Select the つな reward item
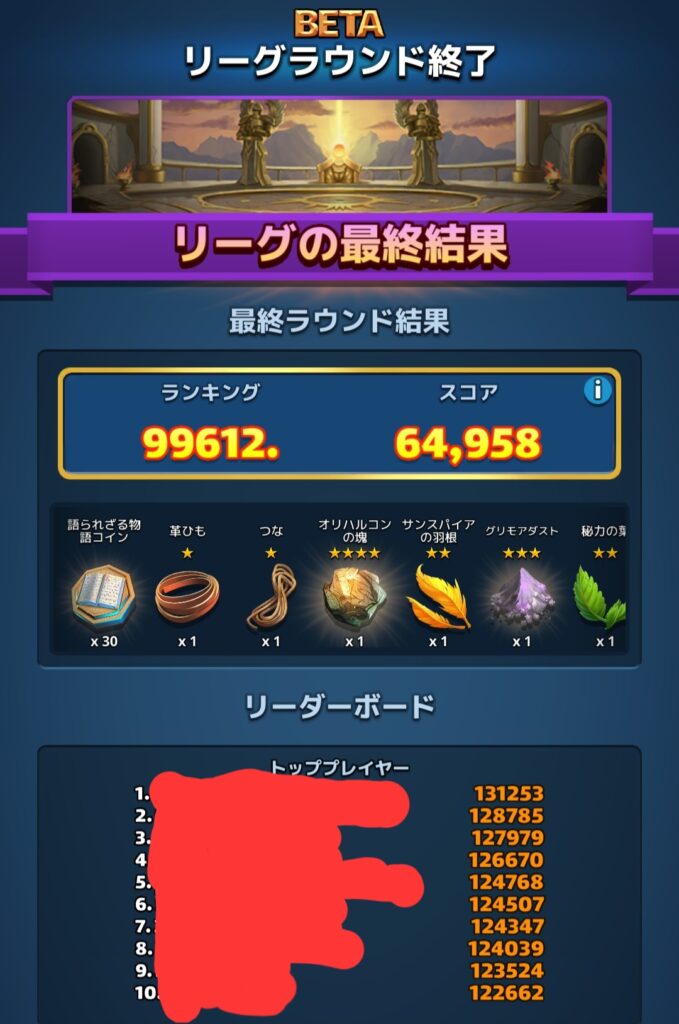The width and height of the screenshot is (679, 1024). coord(270,597)
